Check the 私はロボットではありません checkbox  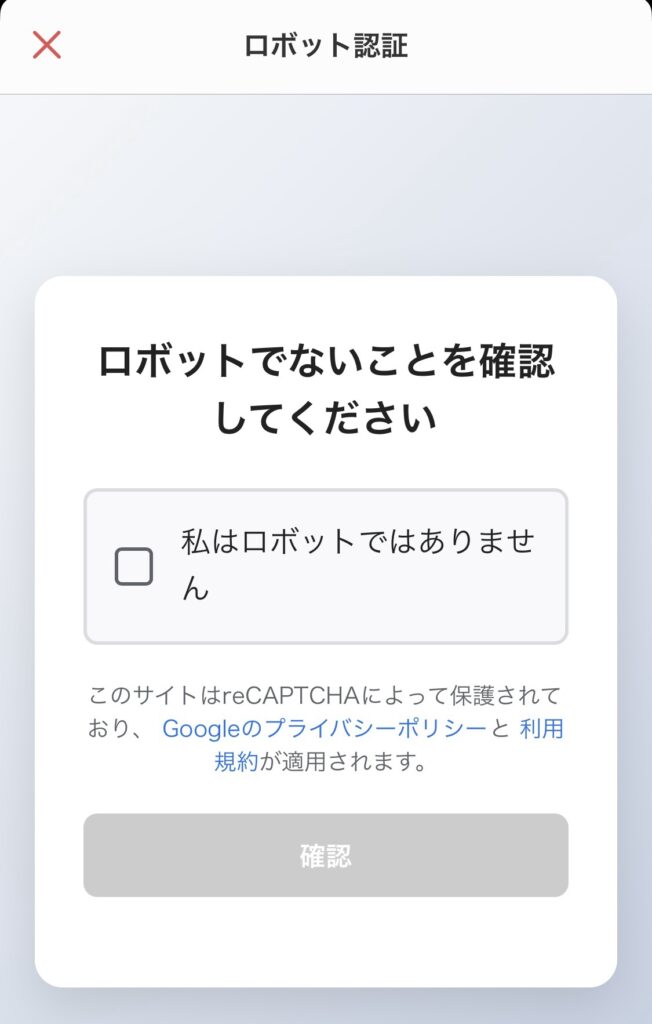tap(134, 567)
